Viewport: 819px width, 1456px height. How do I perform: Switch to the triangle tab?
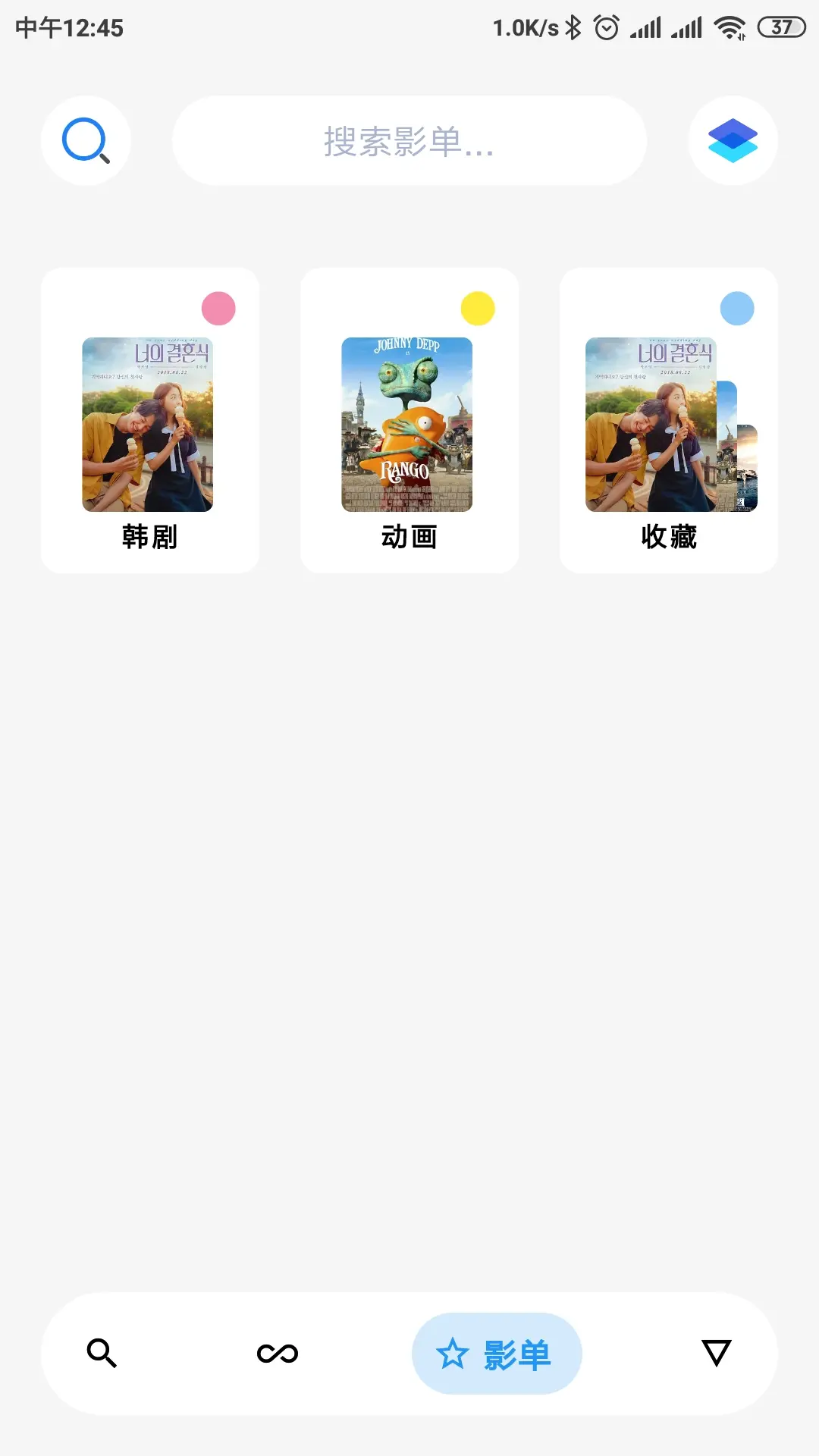pyautogui.click(x=716, y=1353)
